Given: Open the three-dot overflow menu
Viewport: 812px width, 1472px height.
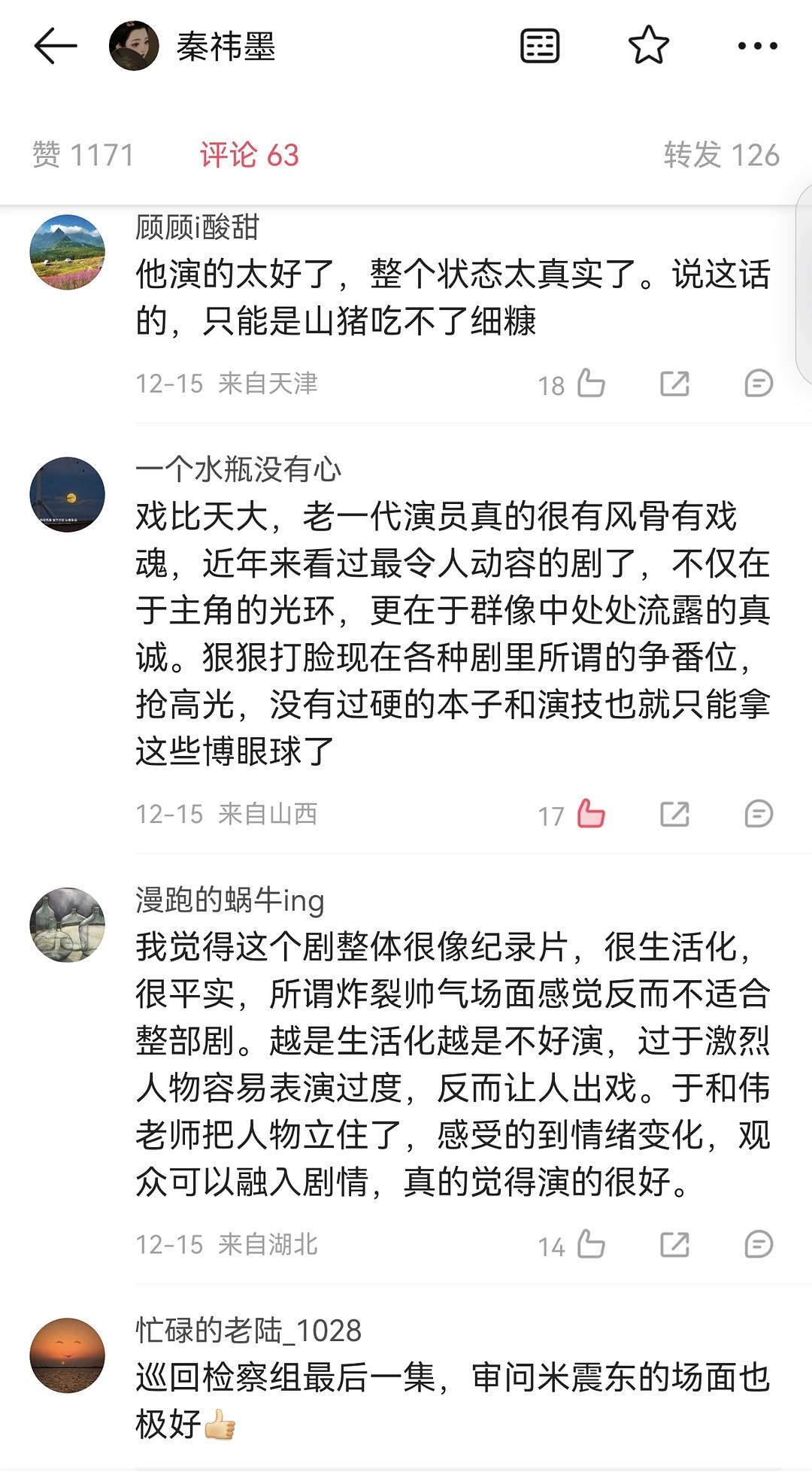Looking at the screenshot, I should tap(757, 46).
